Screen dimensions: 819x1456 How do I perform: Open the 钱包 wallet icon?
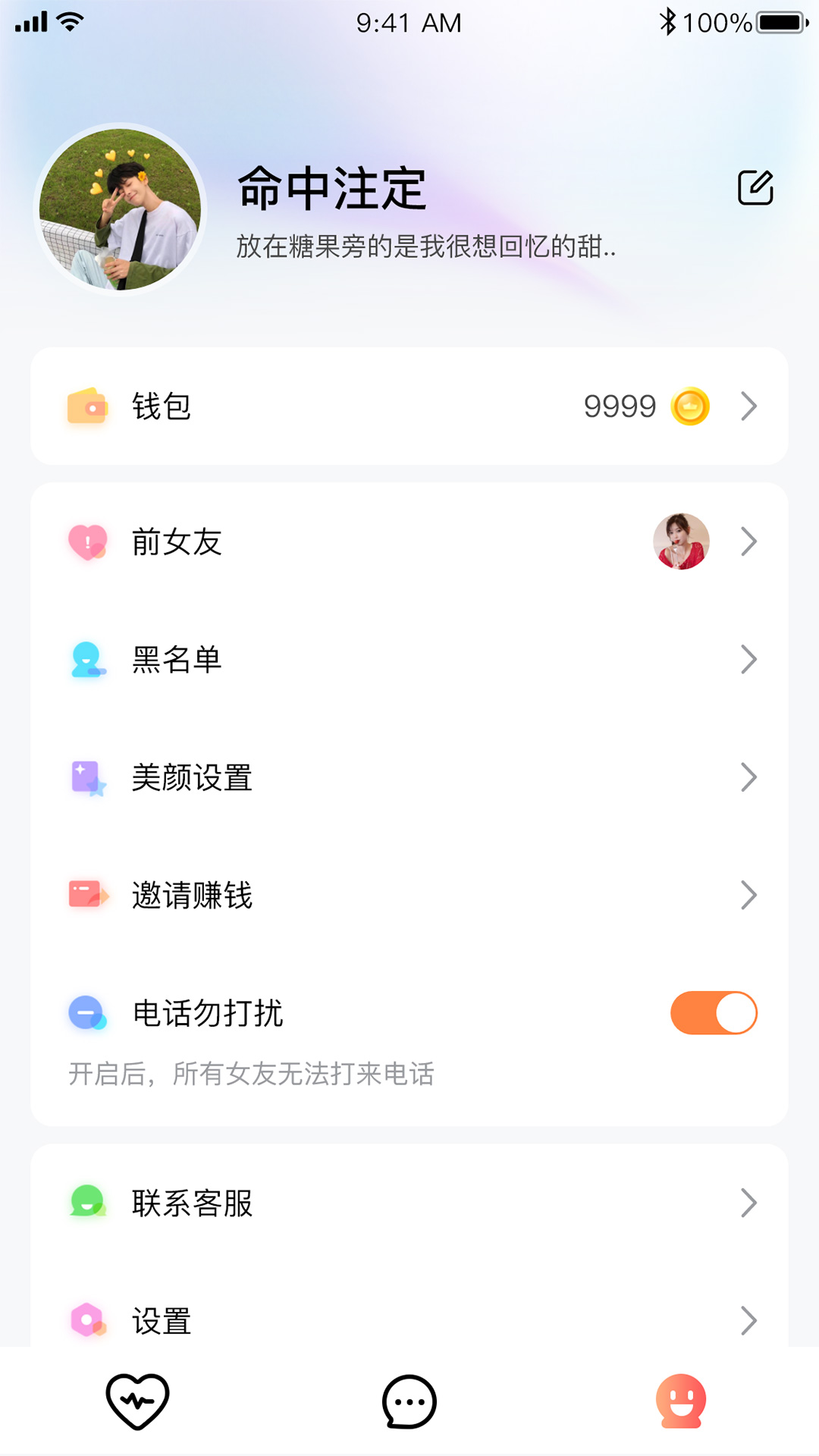tap(87, 406)
